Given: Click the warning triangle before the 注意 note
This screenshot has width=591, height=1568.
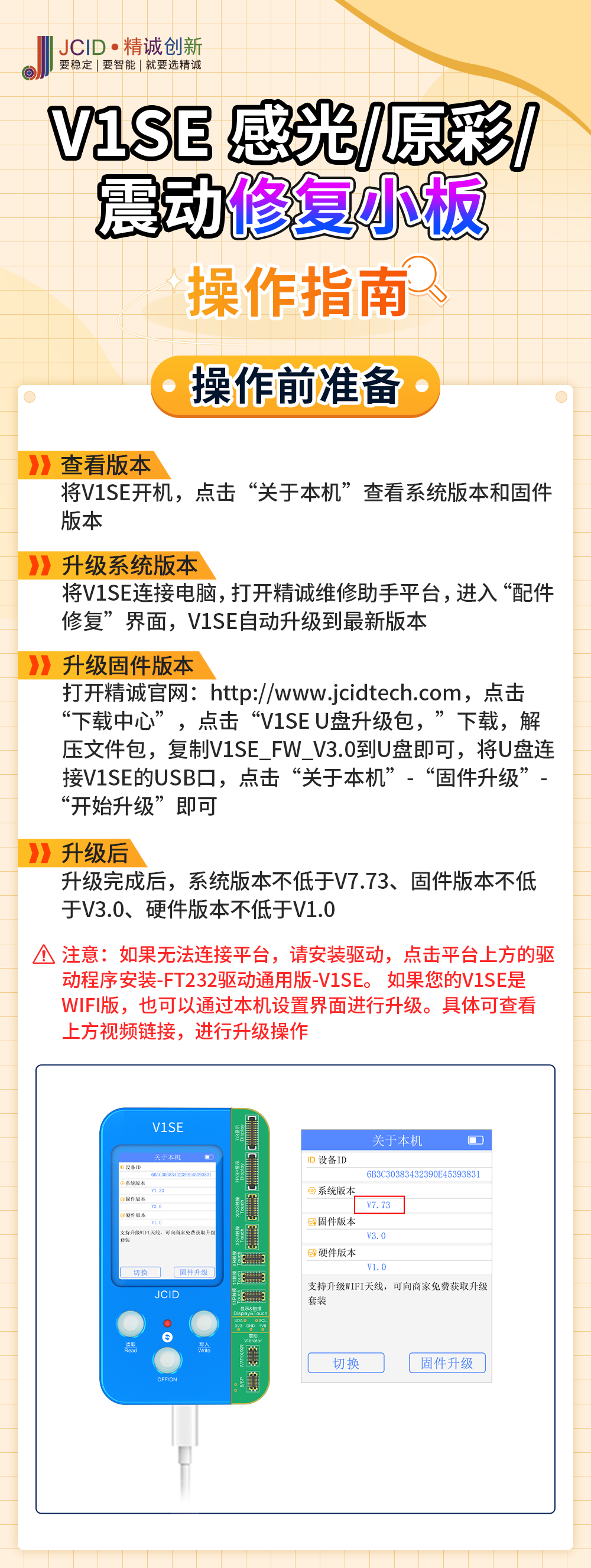Looking at the screenshot, I should click(44, 956).
